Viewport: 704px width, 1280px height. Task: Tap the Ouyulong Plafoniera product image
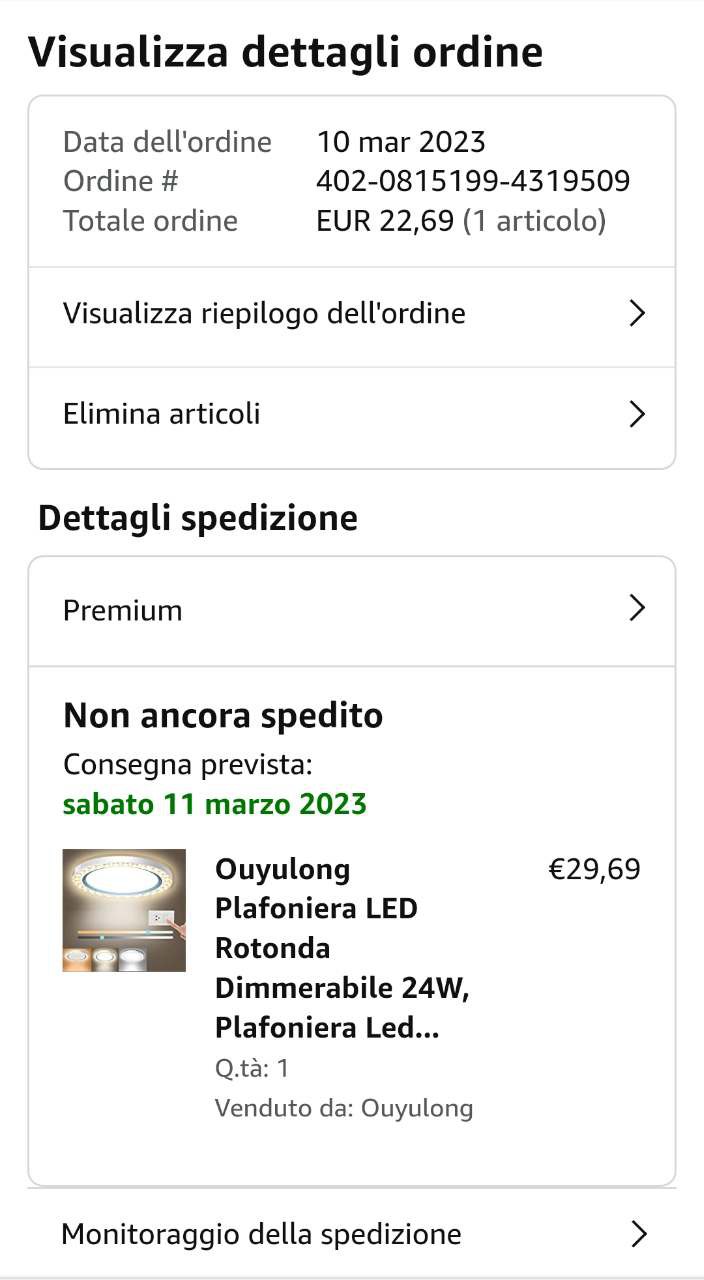(124, 910)
